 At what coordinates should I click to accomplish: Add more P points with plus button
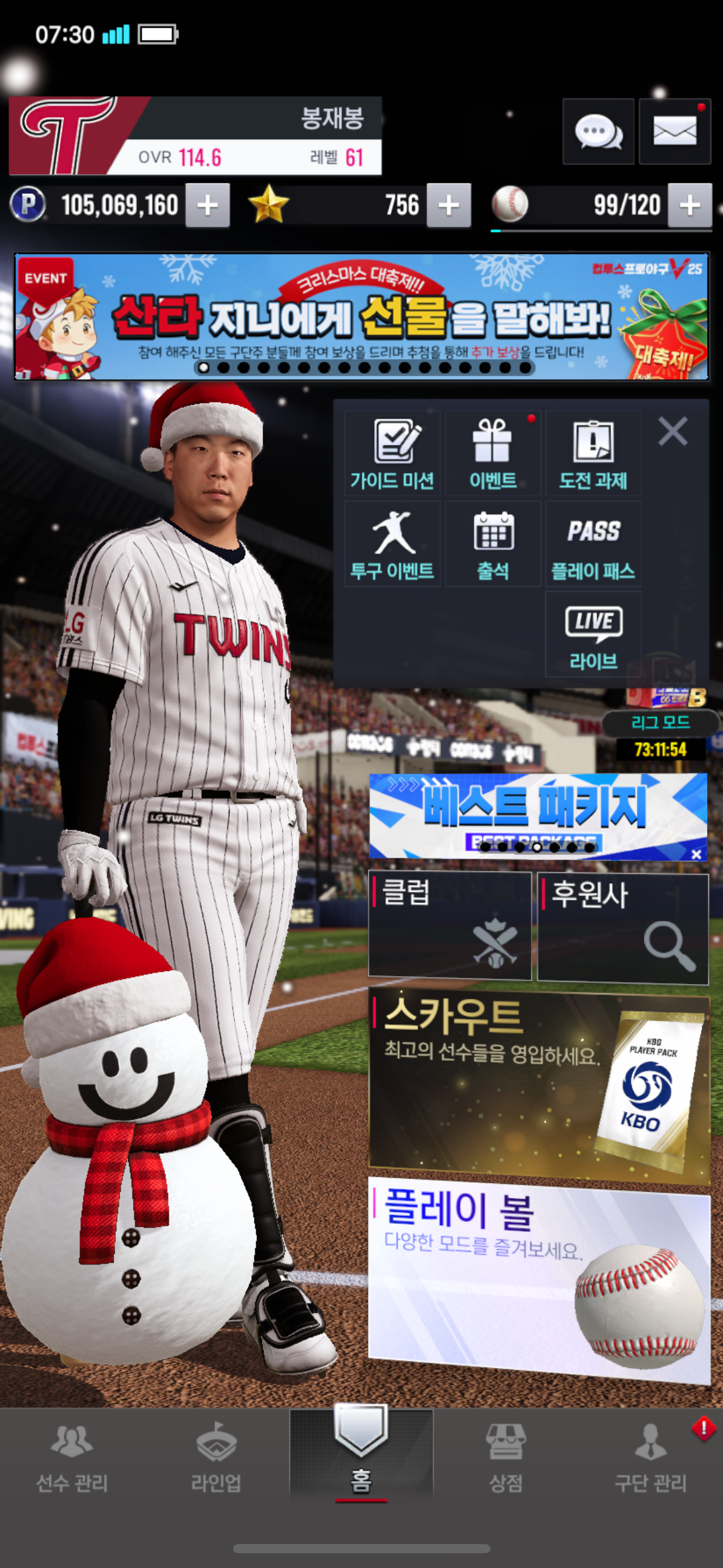(x=208, y=206)
